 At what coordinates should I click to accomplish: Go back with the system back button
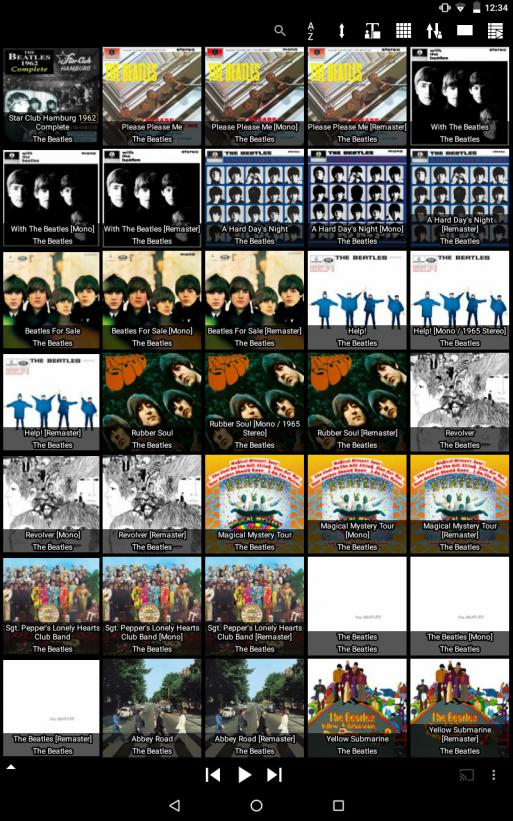pos(175,805)
